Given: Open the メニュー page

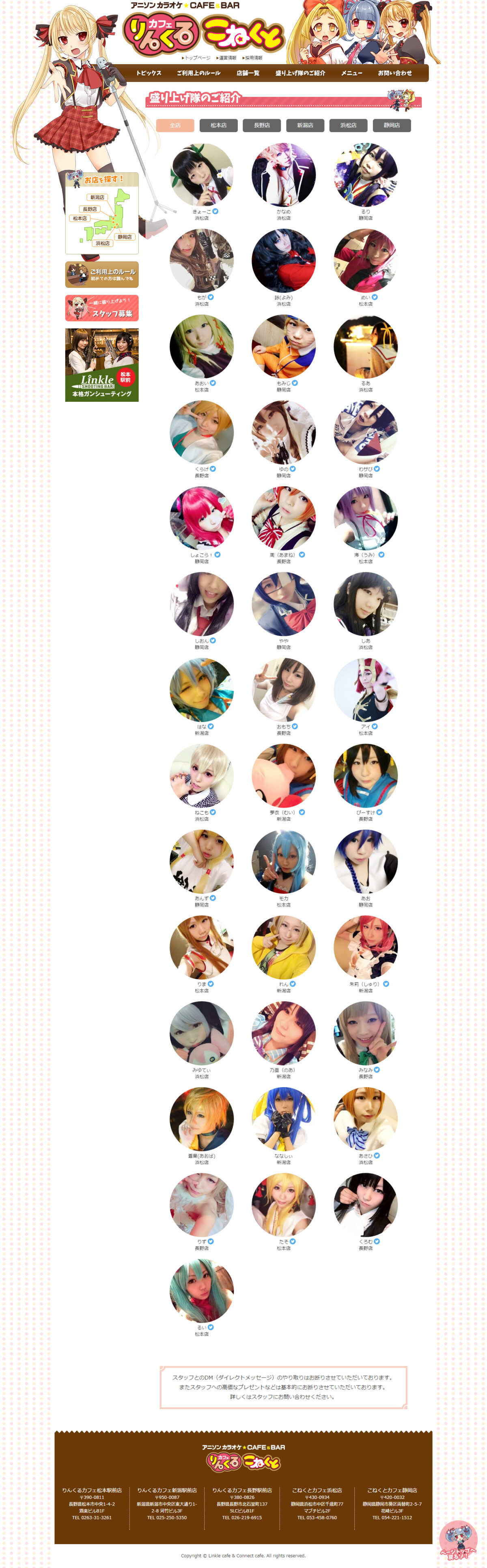Looking at the screenshot, I should [352, 73].
